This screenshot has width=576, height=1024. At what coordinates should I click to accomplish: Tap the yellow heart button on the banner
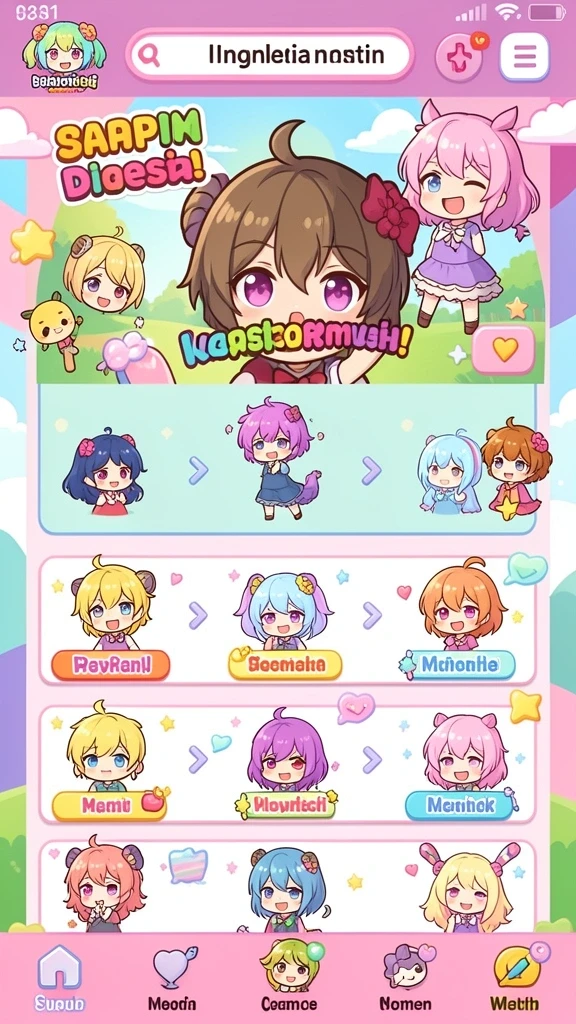[x=504, y=350]
